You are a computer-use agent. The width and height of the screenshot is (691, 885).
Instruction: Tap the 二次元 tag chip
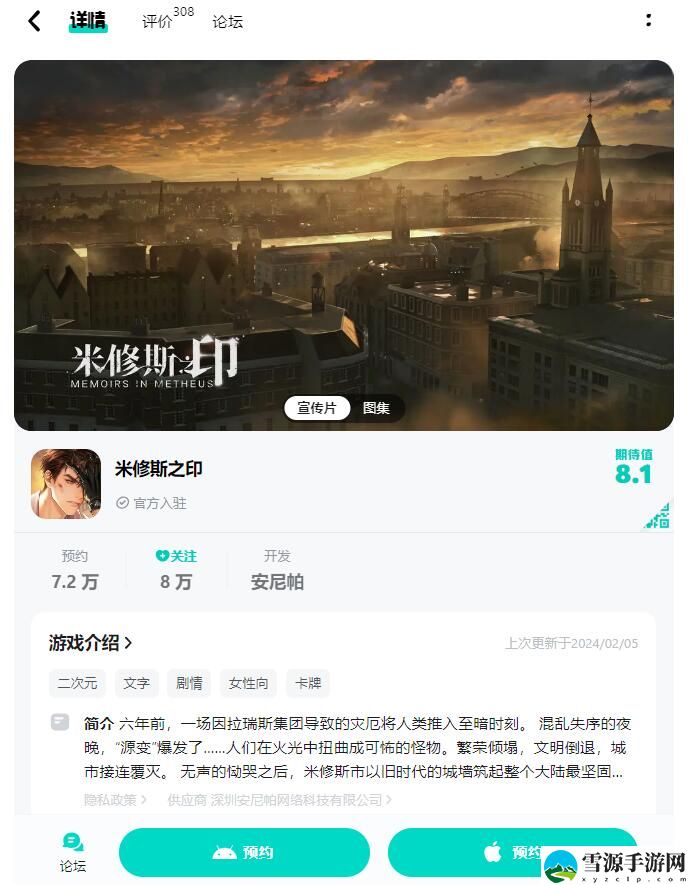click(x=77, y=683)
